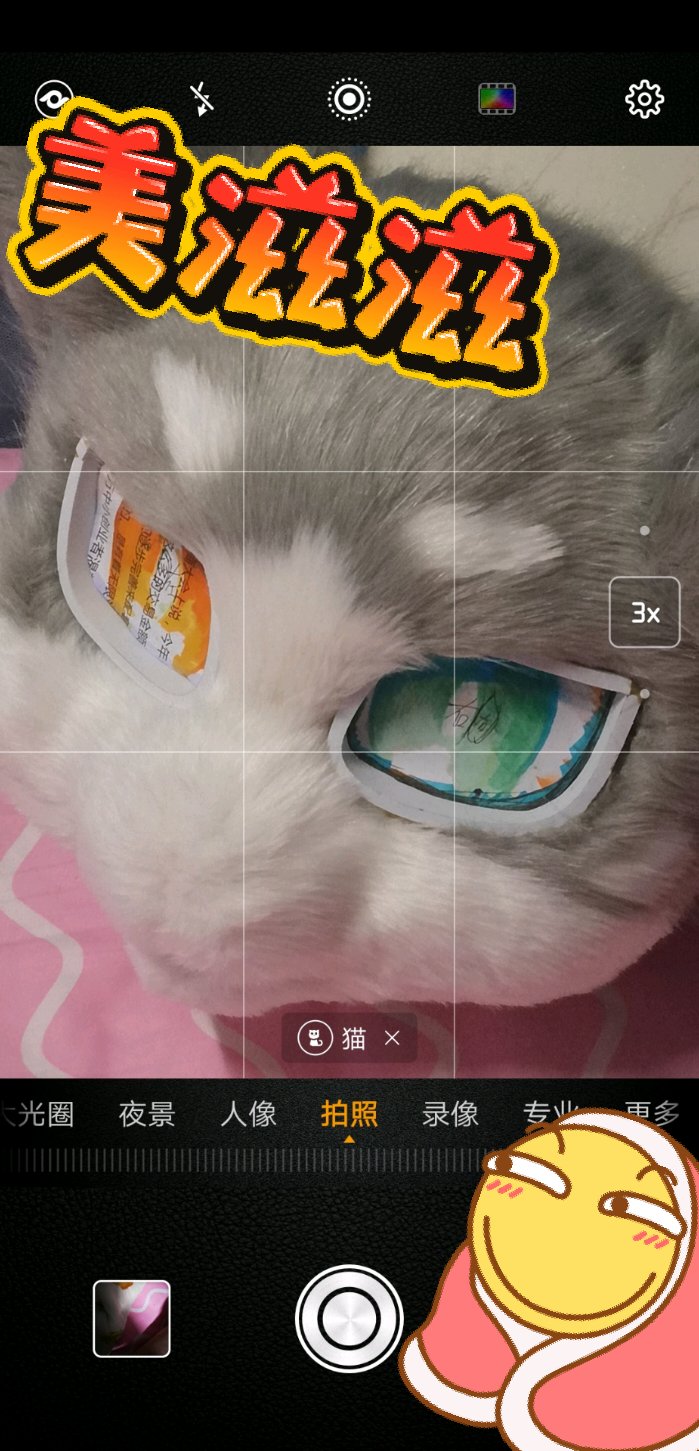The width and height of the screenshot is (699, 1451).
Task: Open camera settings gear
Action: click(644, 99)
